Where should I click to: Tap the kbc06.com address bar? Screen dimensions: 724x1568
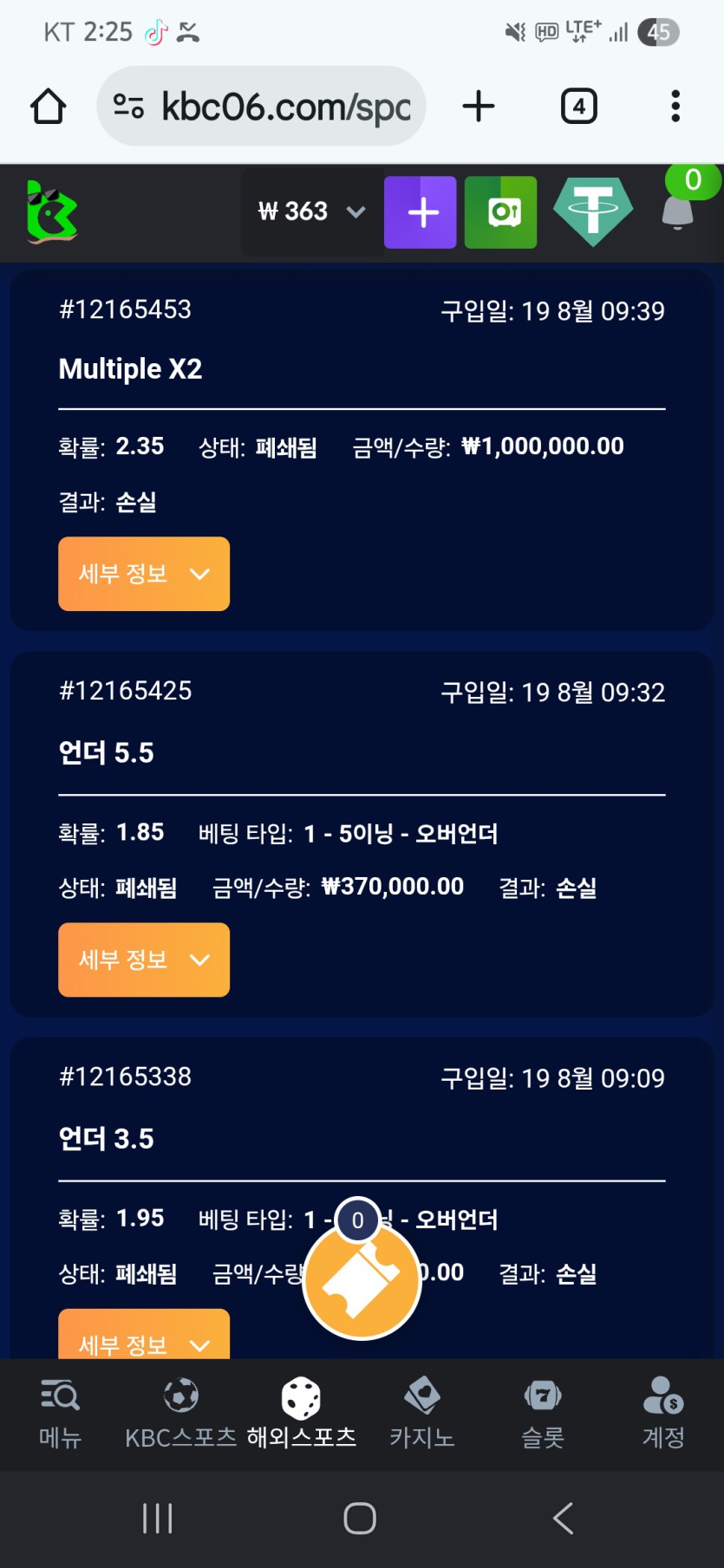pyautogui.click(x=261, y=107)
